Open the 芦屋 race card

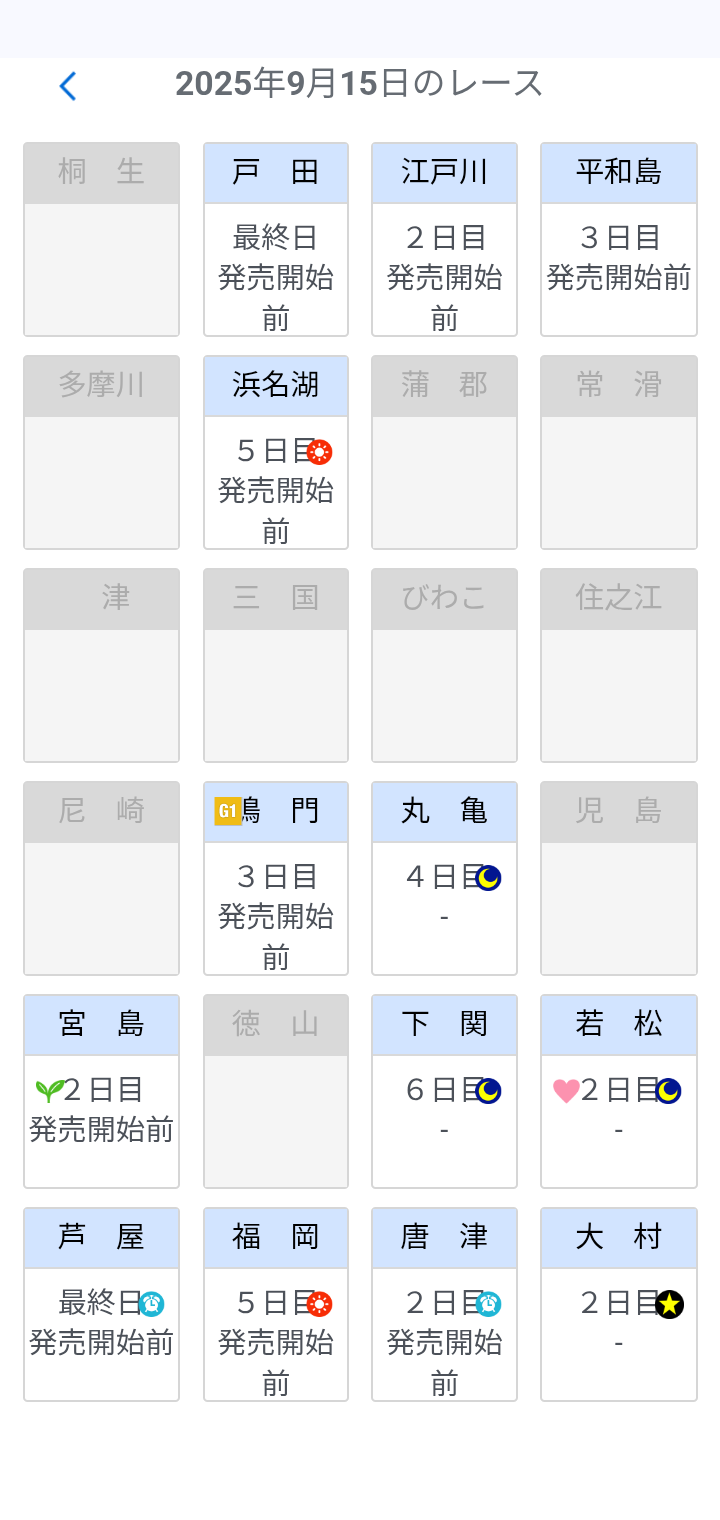[101, 1305]
